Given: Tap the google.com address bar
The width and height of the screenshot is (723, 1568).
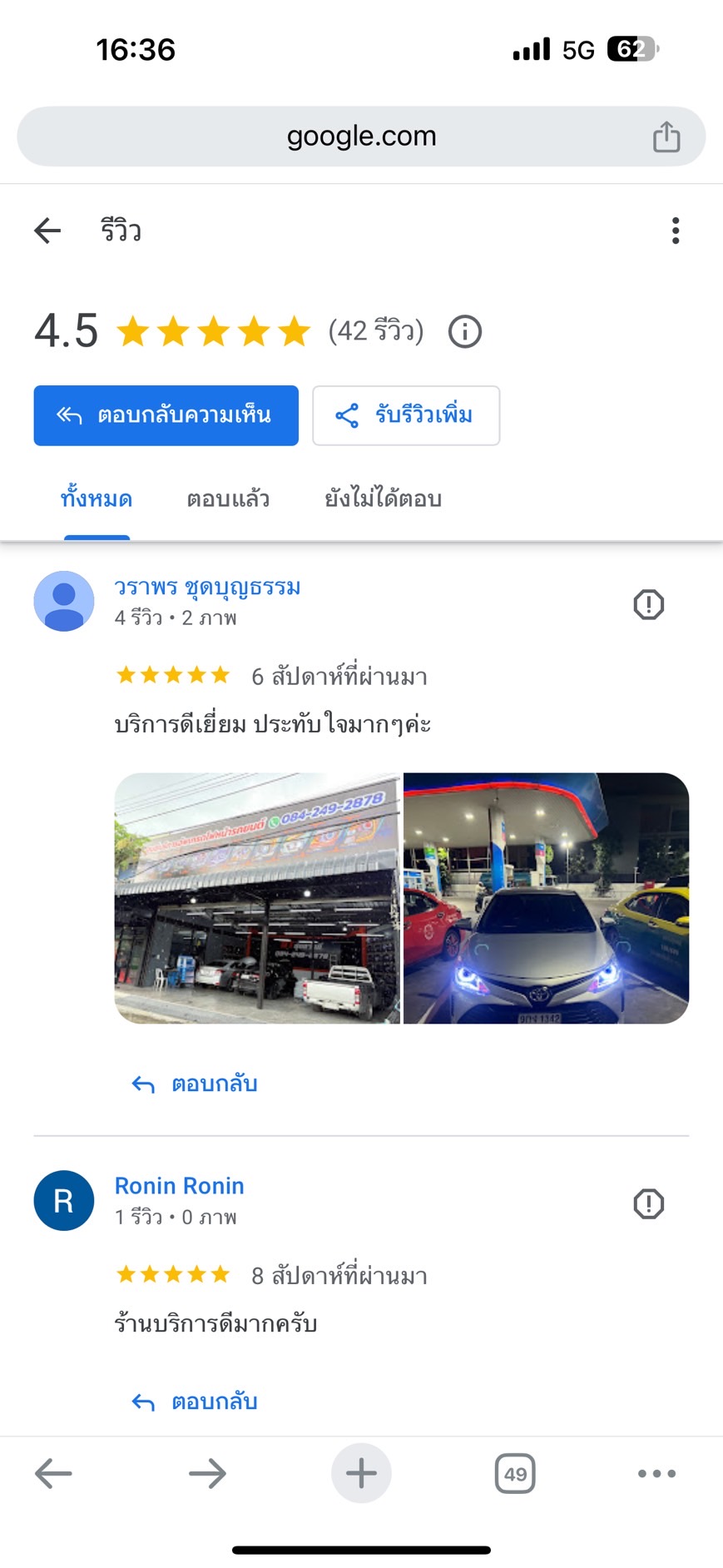Looking at the screenshot, I should 361,136.
